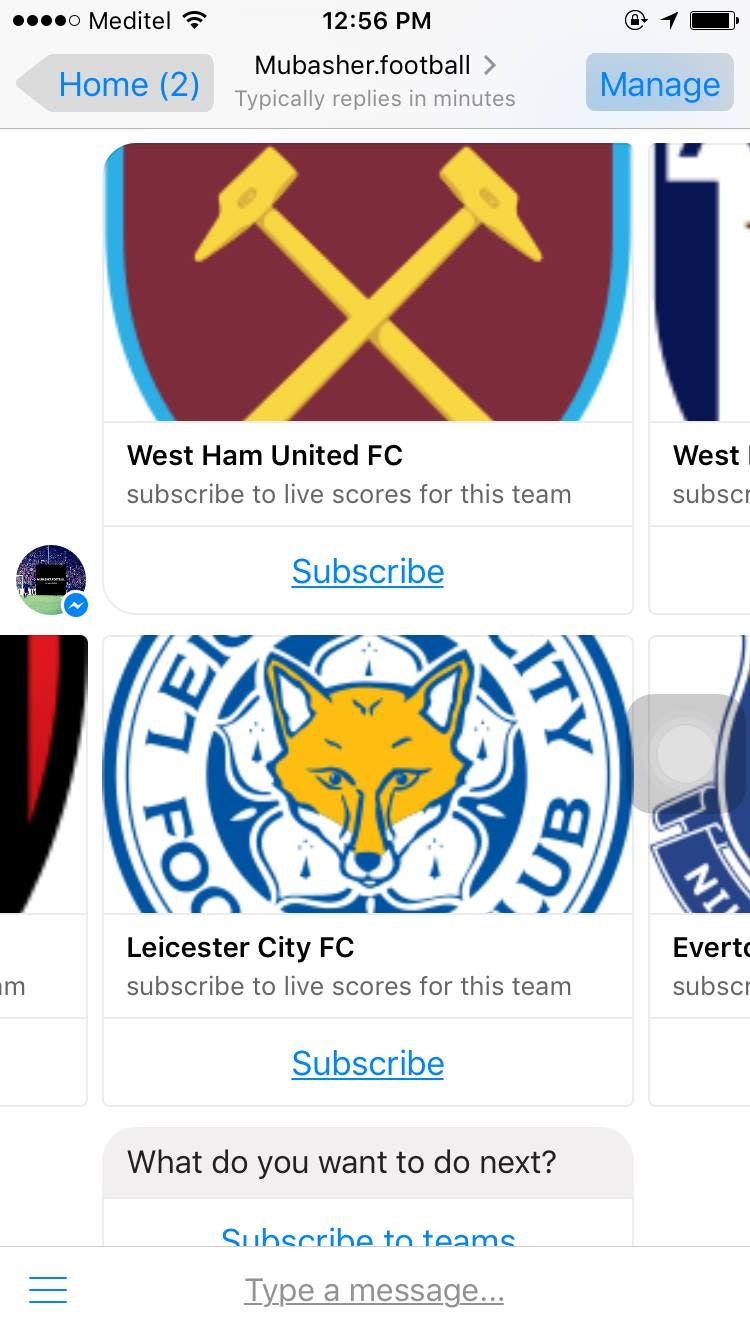Subscribe to Leicester City FC
This screenshot has width=750, height=1334.
367,1063
